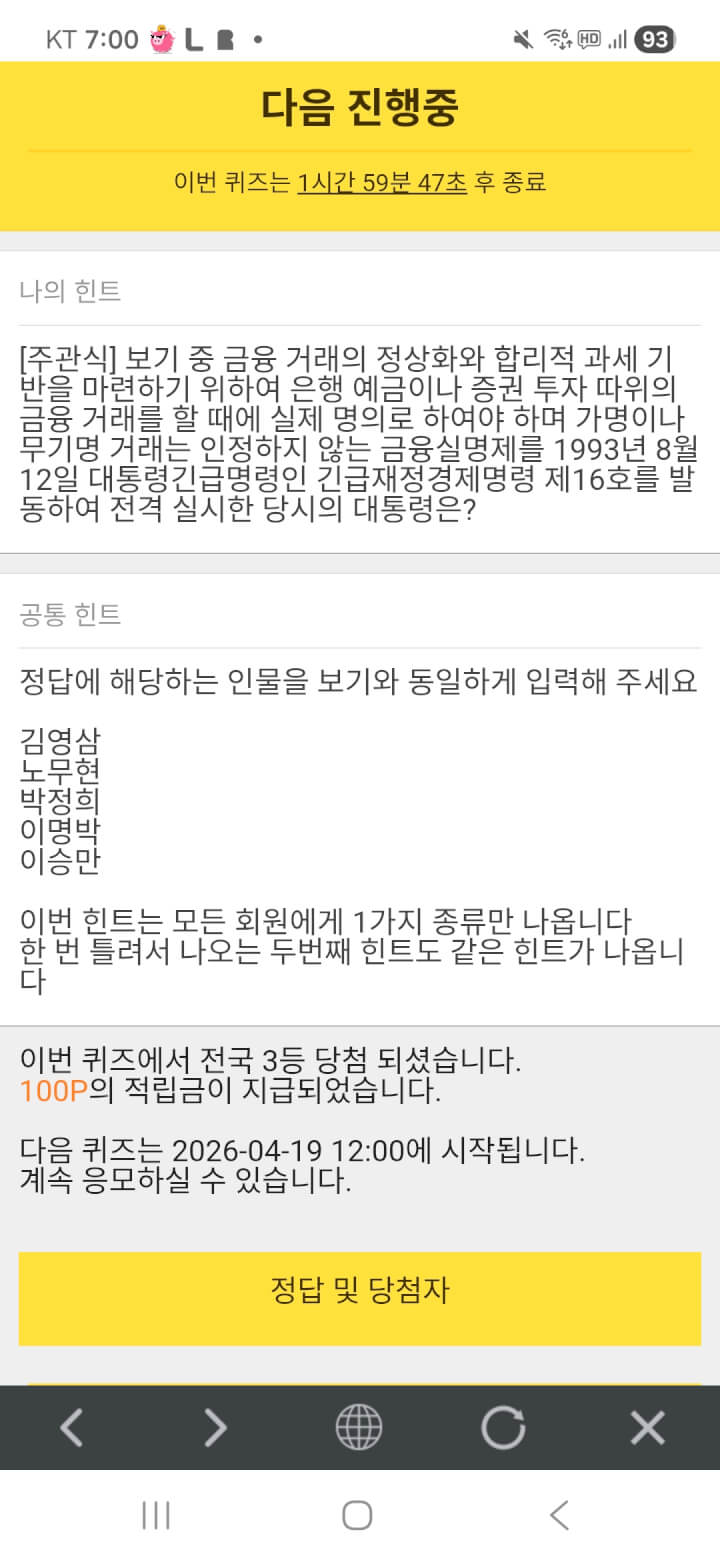Open the globe browser icon
720x1560 pixels.
359,1427
